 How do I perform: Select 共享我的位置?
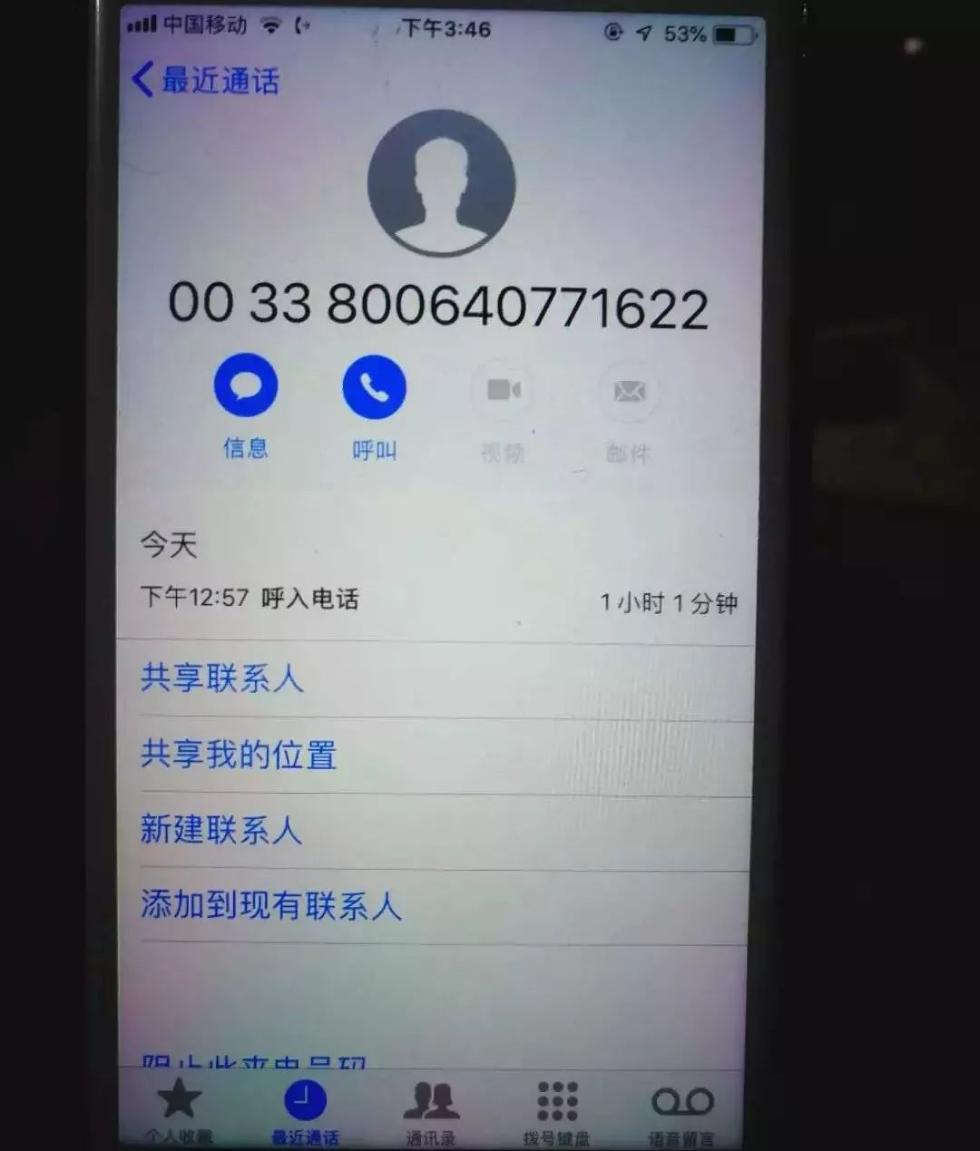click(x=238, y=755)
